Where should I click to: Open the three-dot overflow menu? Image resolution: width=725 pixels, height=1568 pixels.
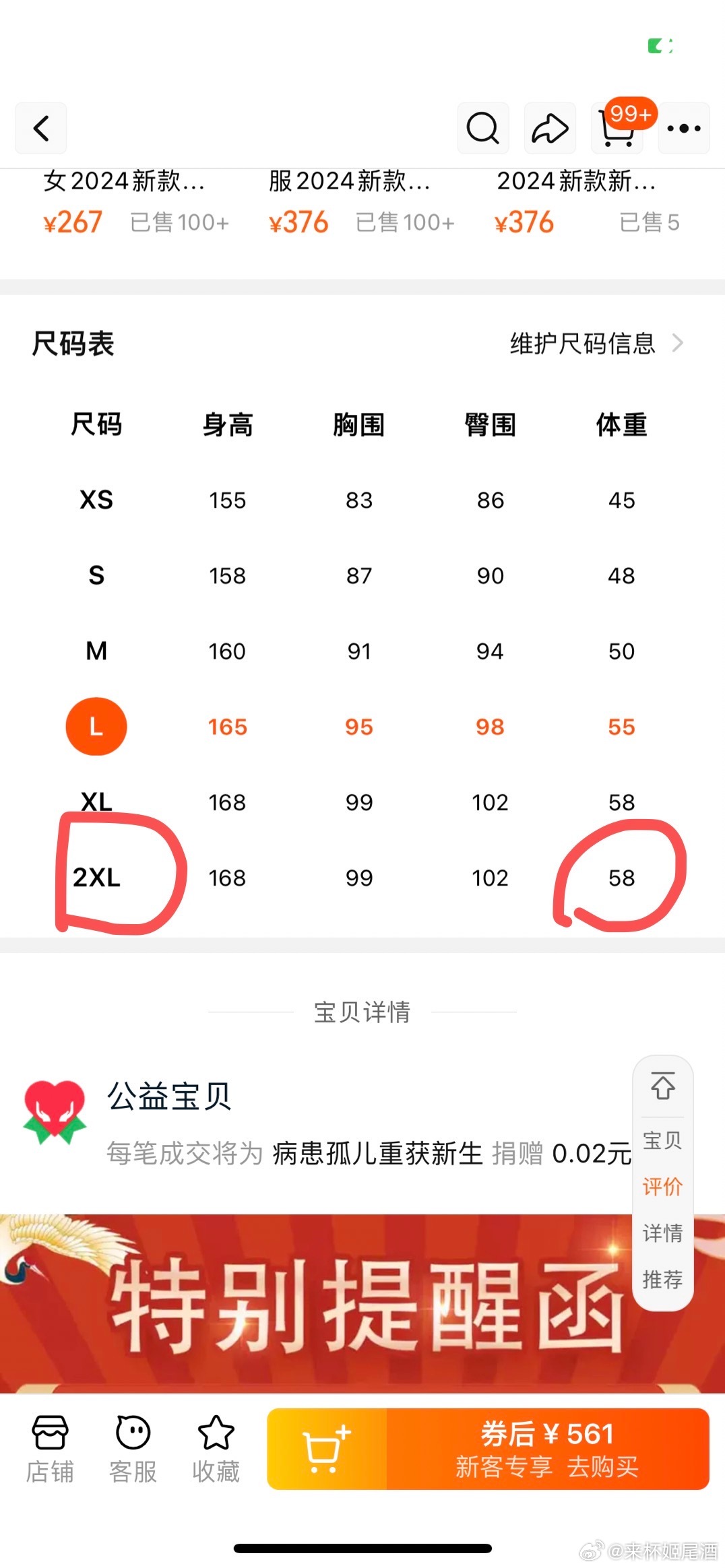683,128
